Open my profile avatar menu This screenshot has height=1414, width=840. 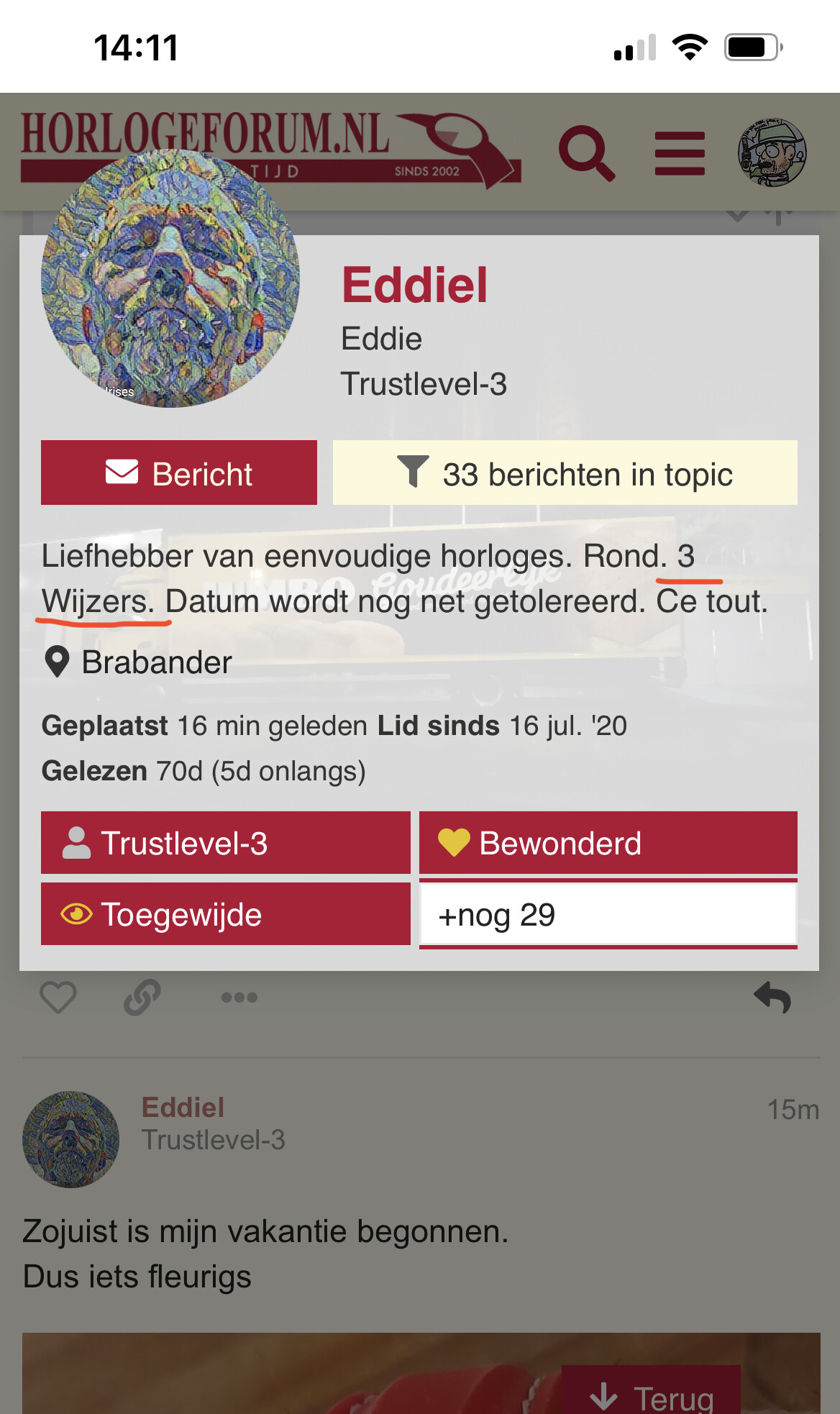coord(772,152)
